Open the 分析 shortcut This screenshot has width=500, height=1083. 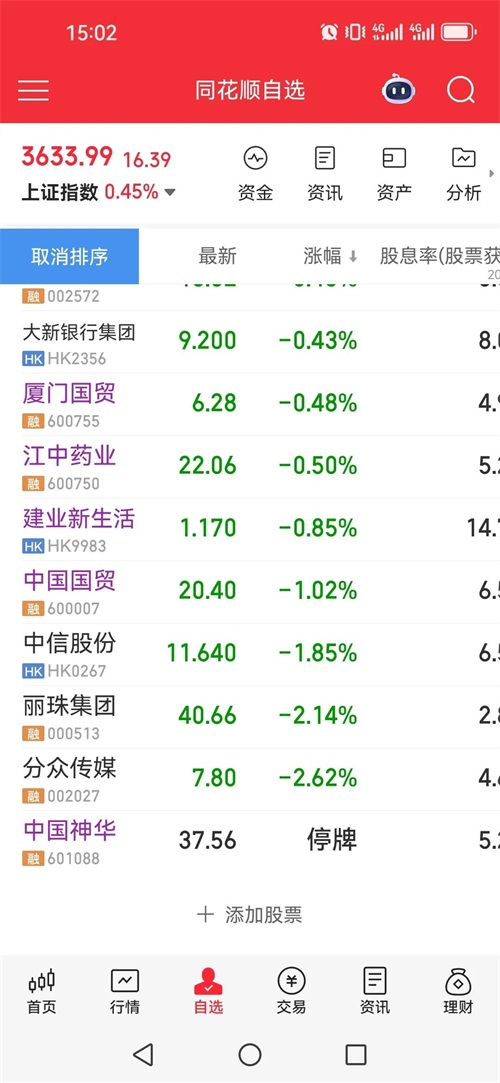click(463, 174)
